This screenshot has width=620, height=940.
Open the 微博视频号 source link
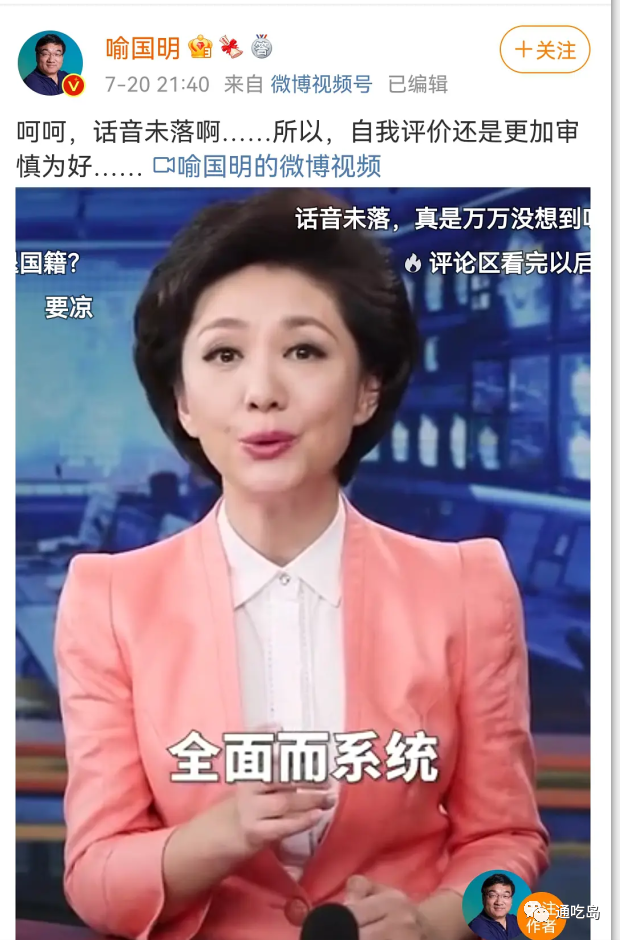tap(321, 84)
